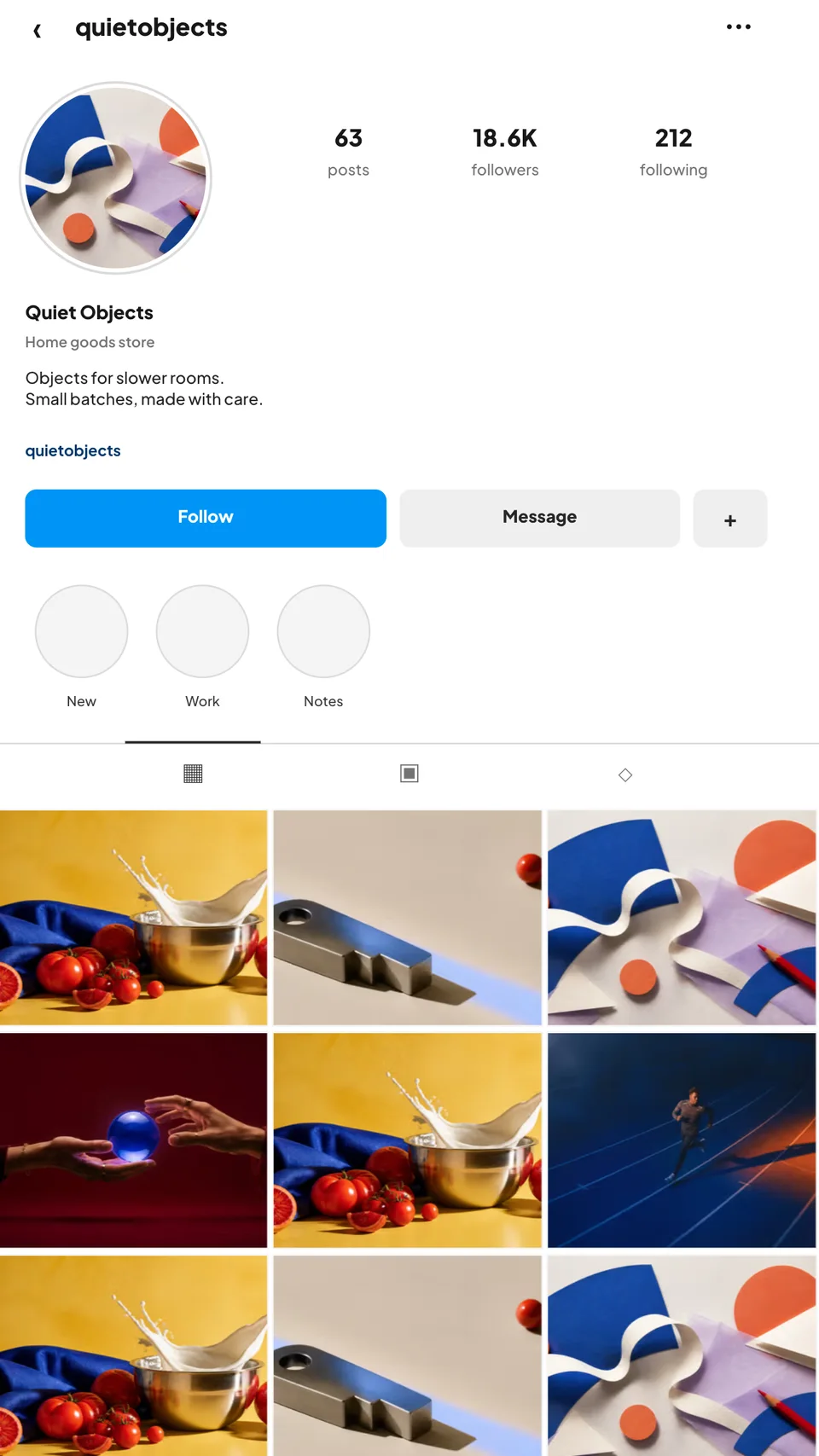Image resolution: width=819 pixels, height=1456 pixels.
Task: Switch to the single-post feed tab
Action: click(409, 774)
